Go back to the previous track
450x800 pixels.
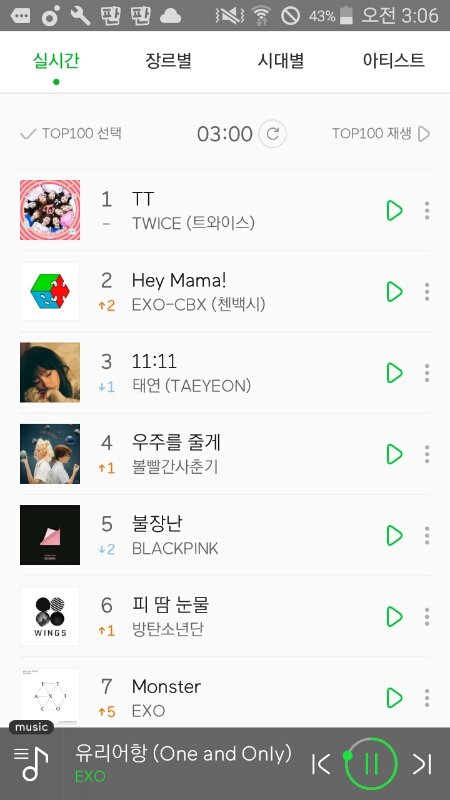tap(321, 764)
